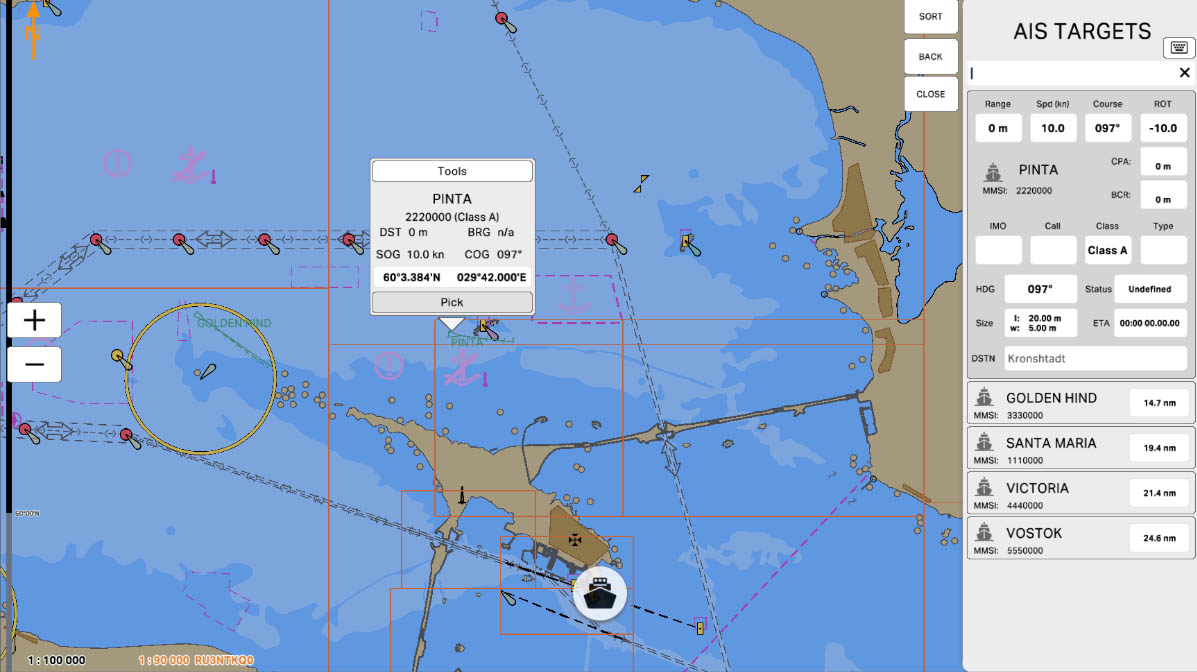Clear the AIS search field
1197x672 pixels.
[1184, 73]
